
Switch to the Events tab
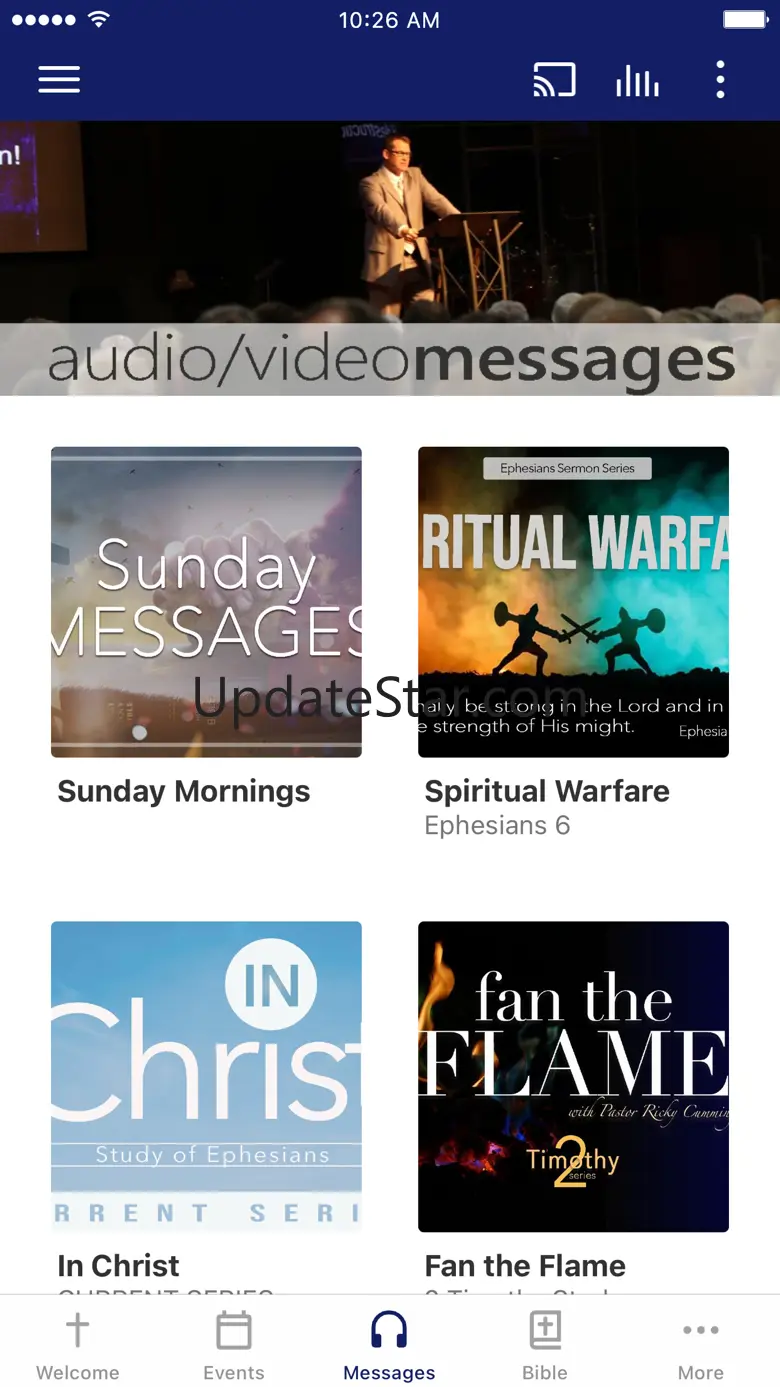tap(234, 1346)
